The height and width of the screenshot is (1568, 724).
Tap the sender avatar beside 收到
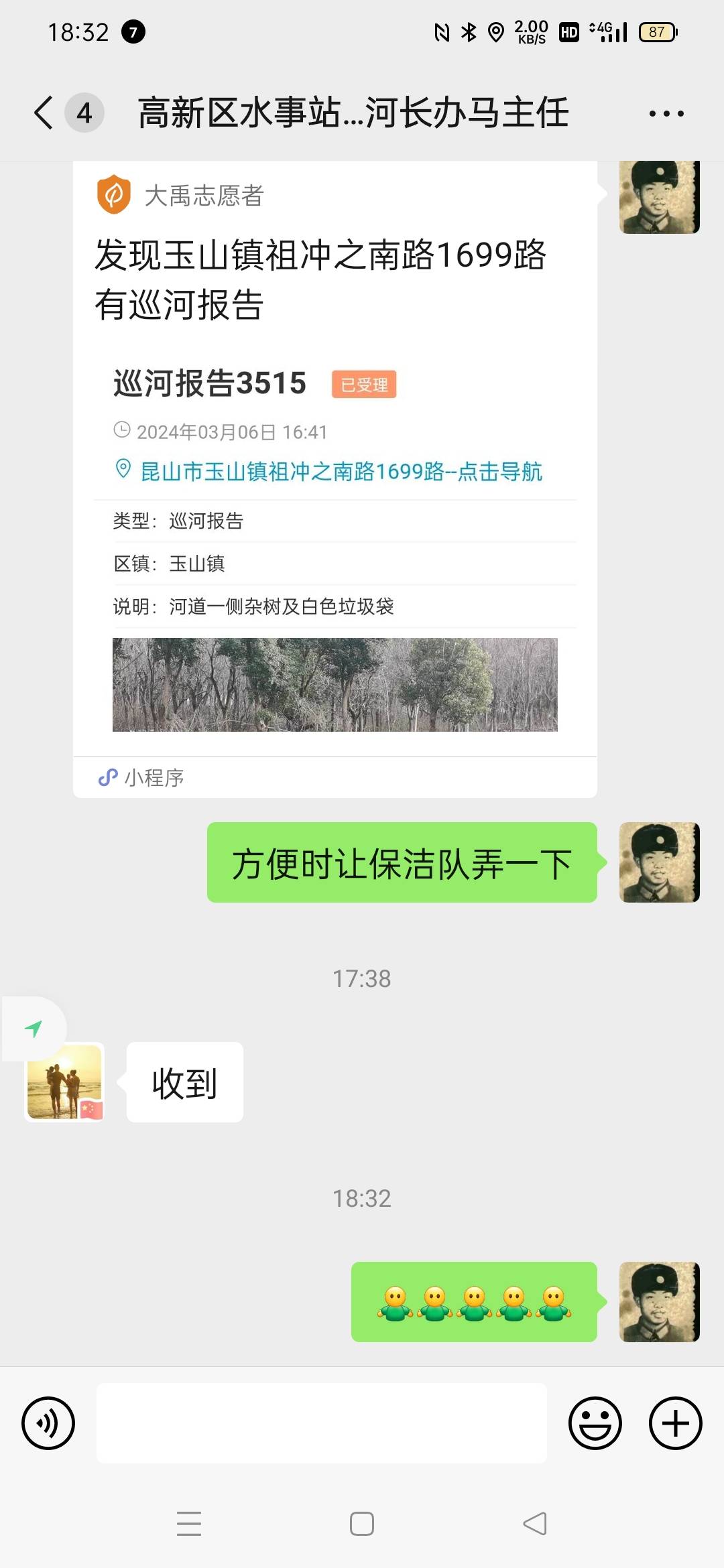pos(64,1082)
